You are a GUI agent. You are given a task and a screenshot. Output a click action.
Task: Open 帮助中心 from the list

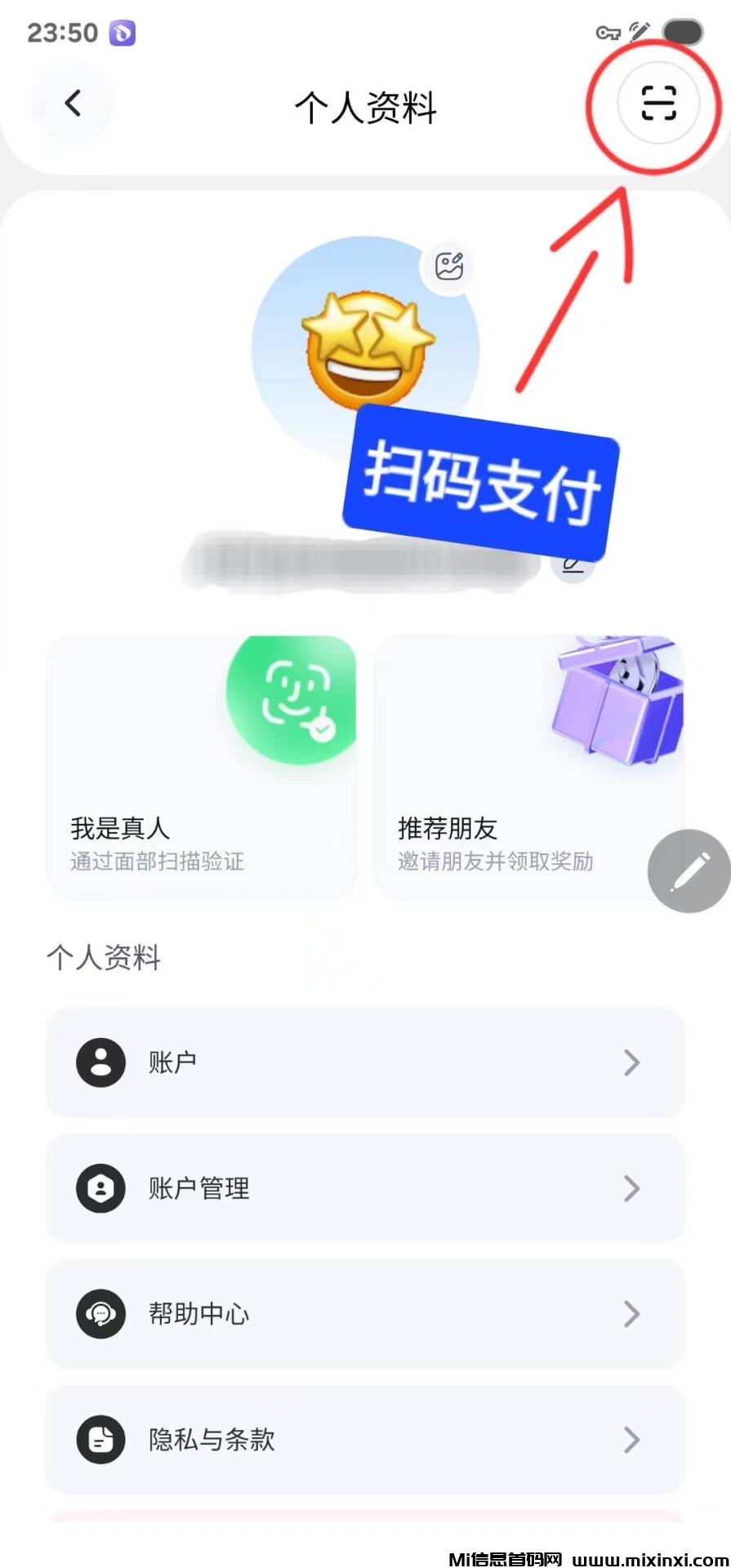point(198,1314)
